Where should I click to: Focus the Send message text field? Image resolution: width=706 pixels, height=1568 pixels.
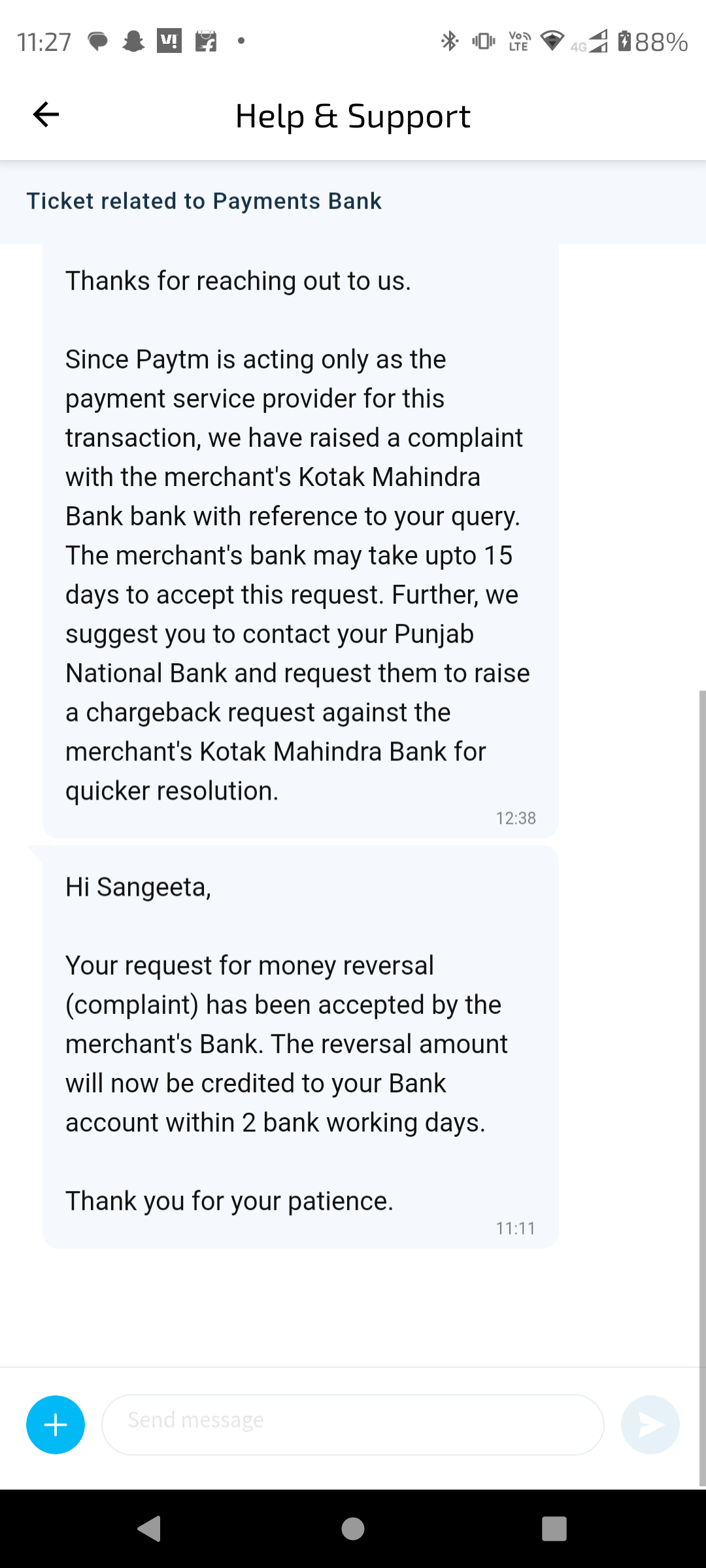tap(353, 1425)
